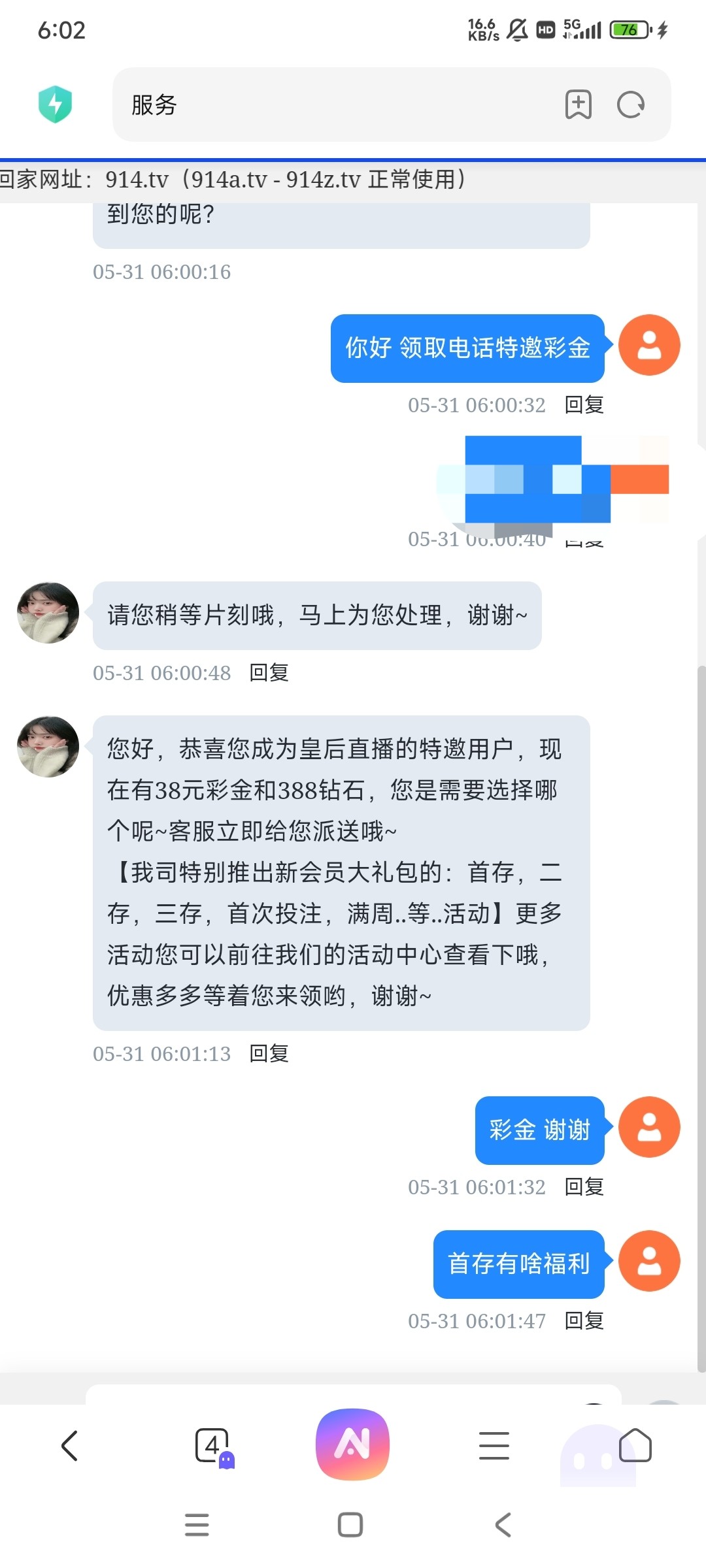Tap 回复 under message 你好 领取电话特邀彩金
The image size is (706, 1568).
point(584,405)
